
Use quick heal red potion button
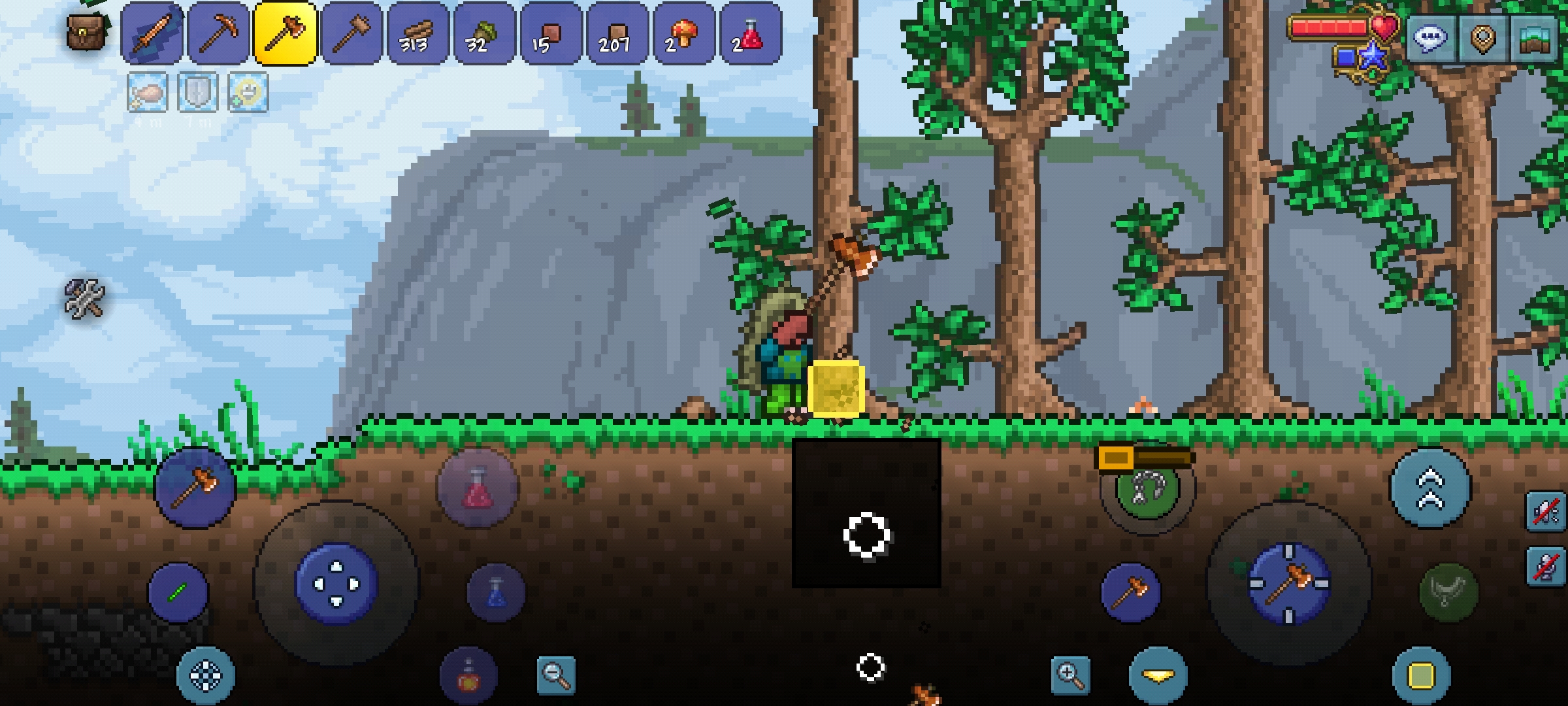coord(478,488)
